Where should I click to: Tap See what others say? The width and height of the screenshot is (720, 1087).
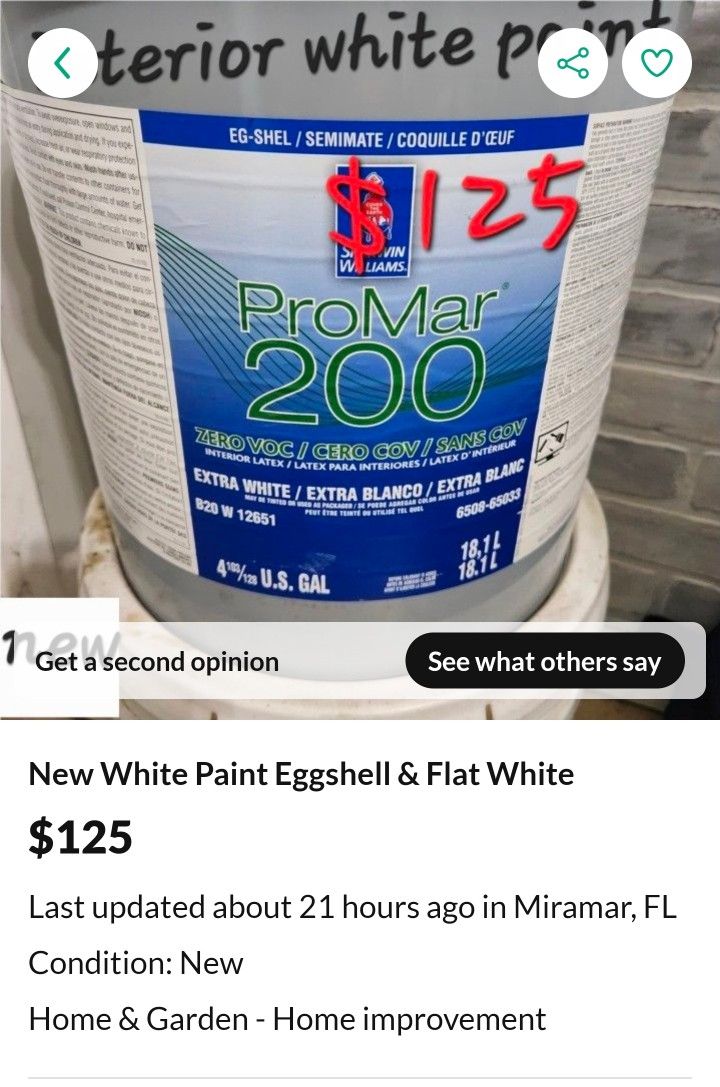click(x=545, y=660)
